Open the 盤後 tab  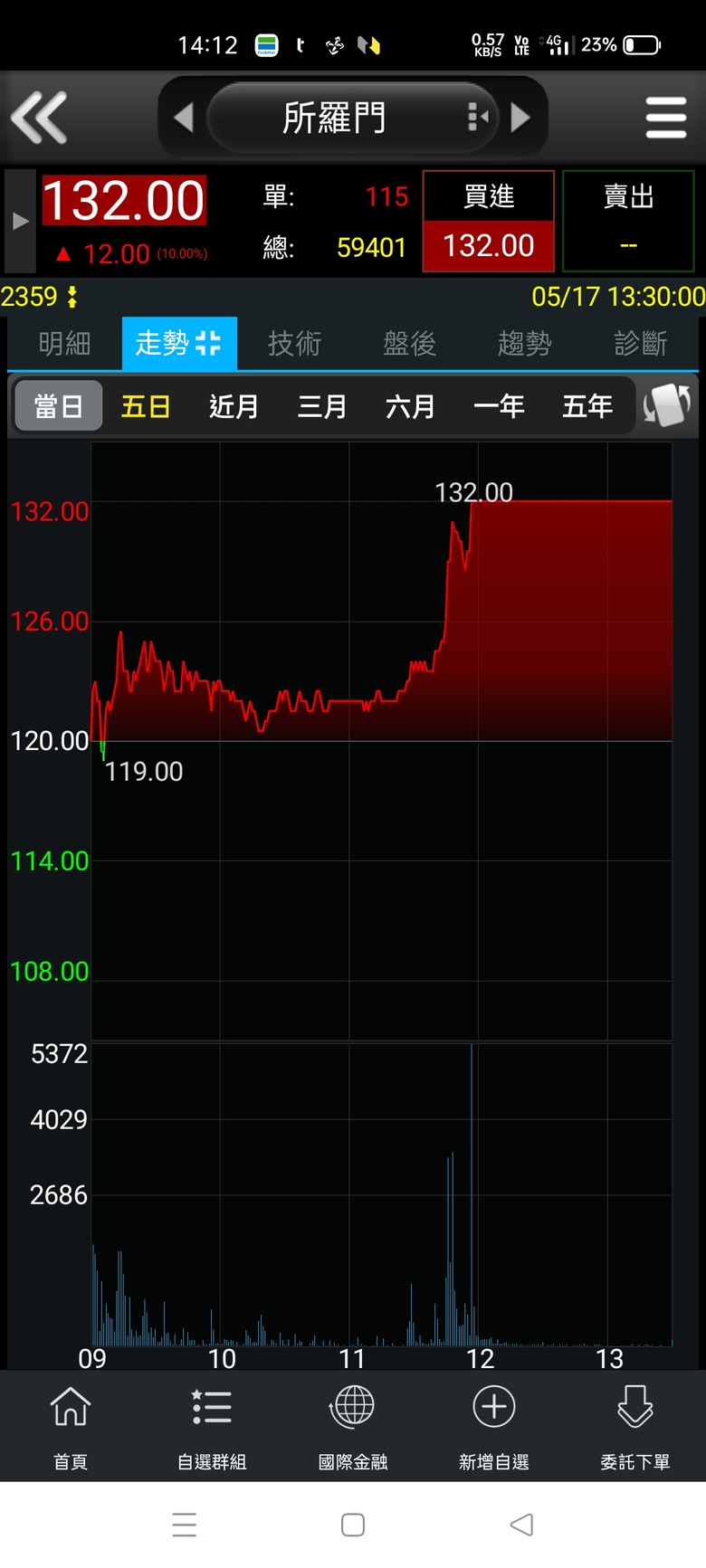click(x=409, y=344)
